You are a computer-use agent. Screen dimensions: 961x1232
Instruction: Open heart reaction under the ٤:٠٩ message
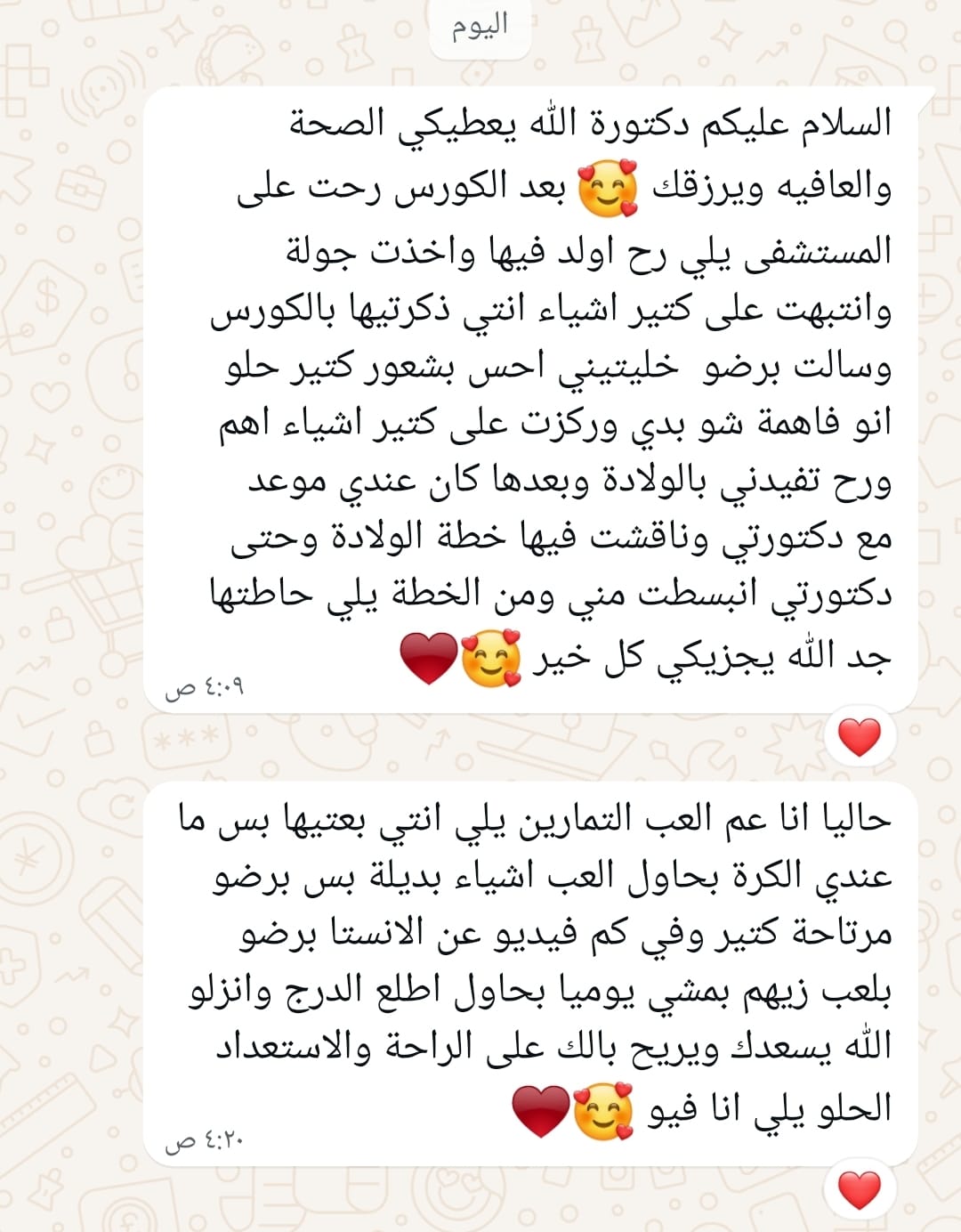(x=859, y=738)
